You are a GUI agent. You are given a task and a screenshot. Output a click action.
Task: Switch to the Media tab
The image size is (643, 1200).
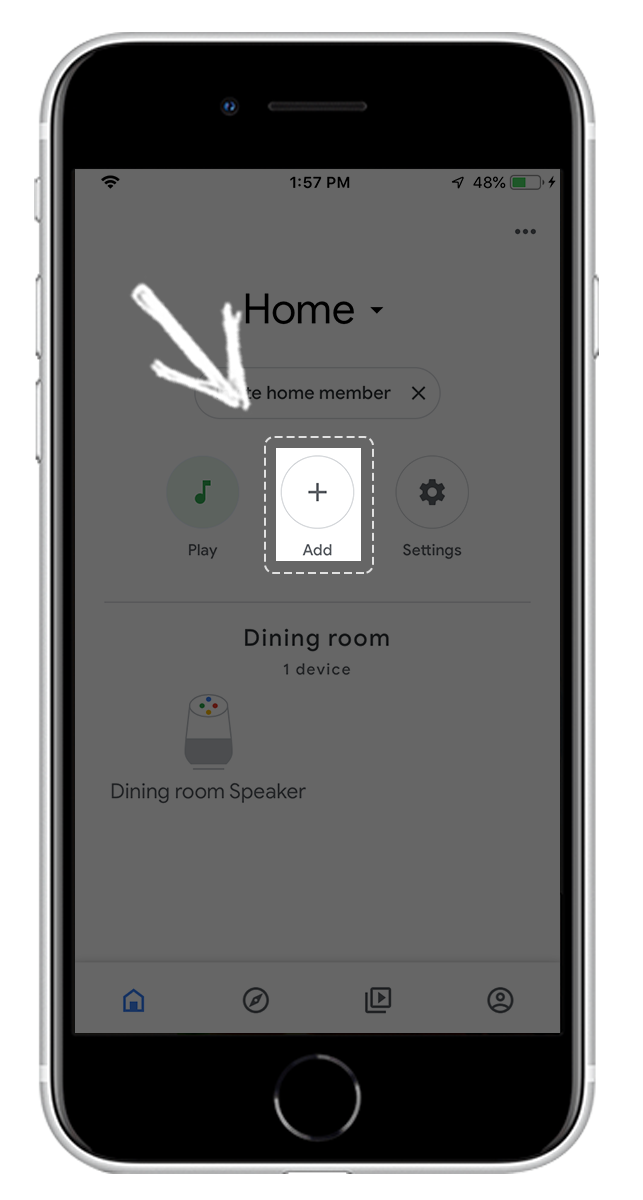coord(378,999)
